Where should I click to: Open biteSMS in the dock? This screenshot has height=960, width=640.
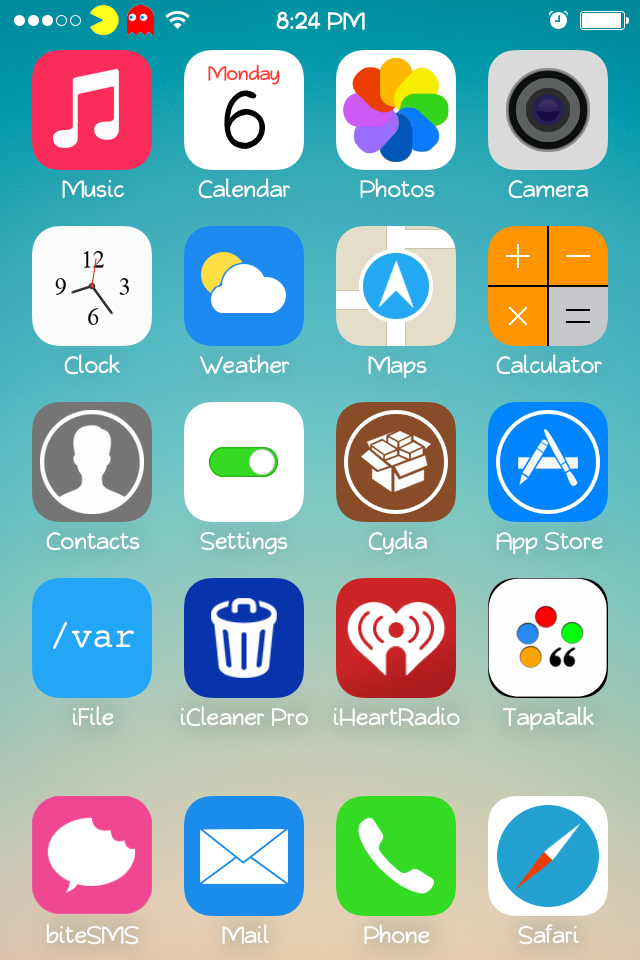92,856
